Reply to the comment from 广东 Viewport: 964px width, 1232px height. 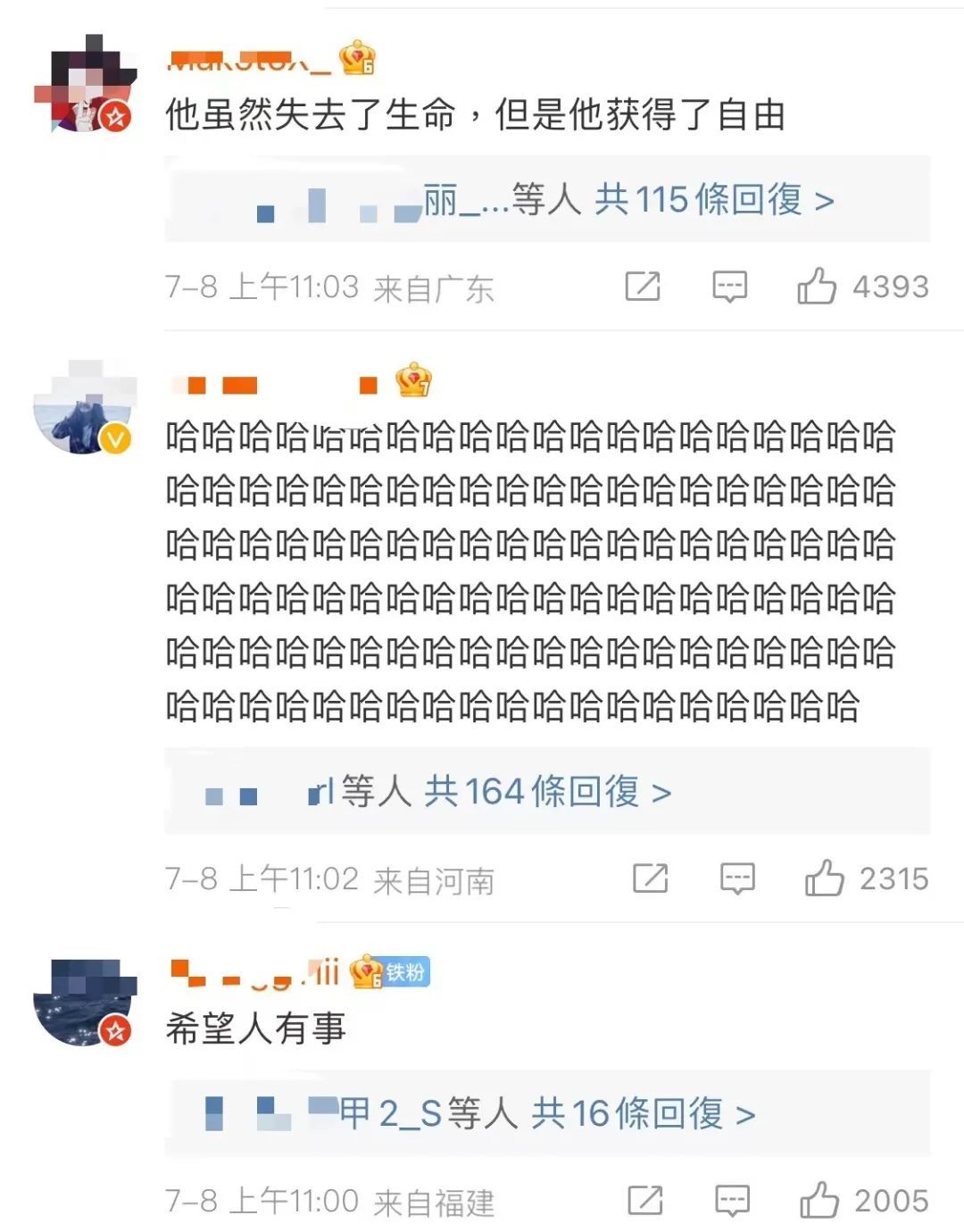click(729, 287)
